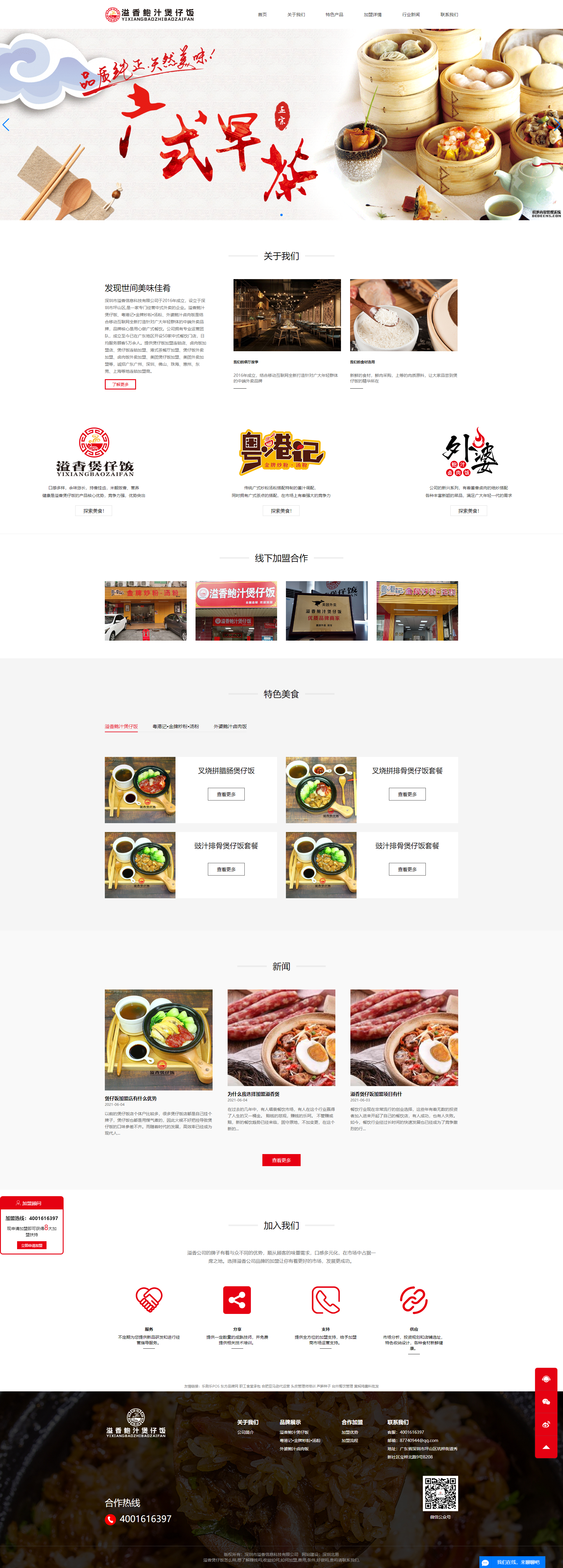Open the news article 煲仔饭加盟店有什么优势
The image size is (563, 1568).
(x=131, y=1098)
